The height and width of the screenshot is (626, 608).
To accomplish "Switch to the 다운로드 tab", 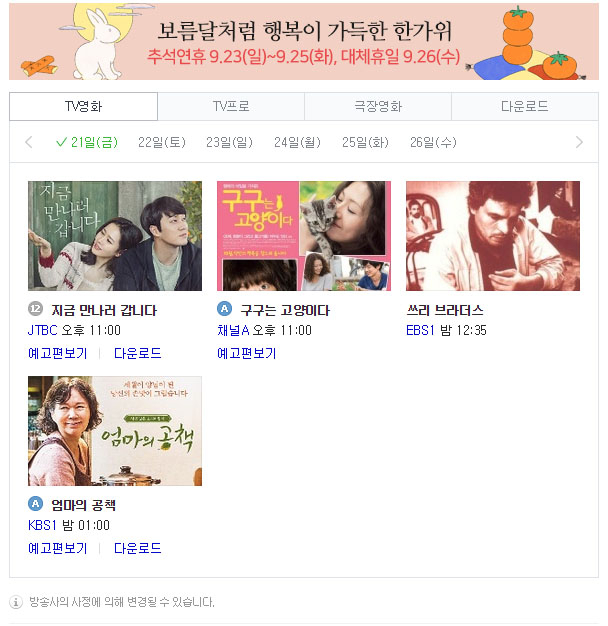I will pos(524,107).
